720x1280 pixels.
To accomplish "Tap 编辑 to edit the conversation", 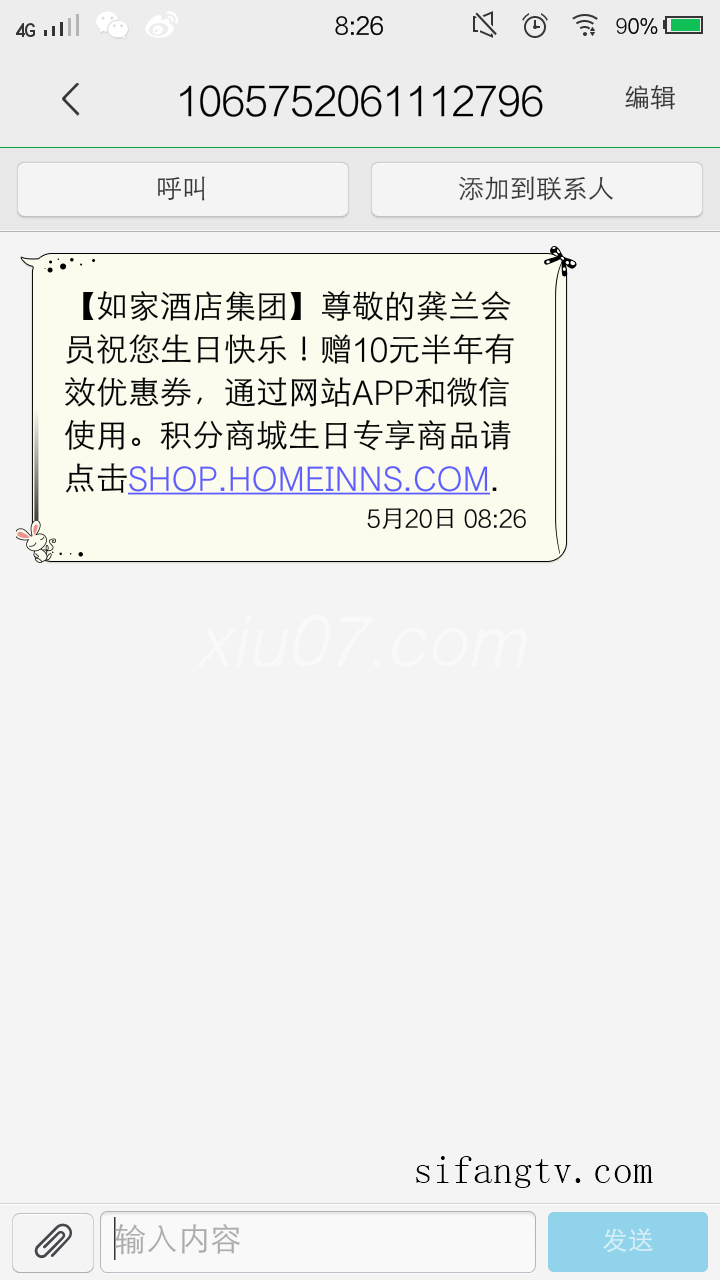I will pos(650,98).
